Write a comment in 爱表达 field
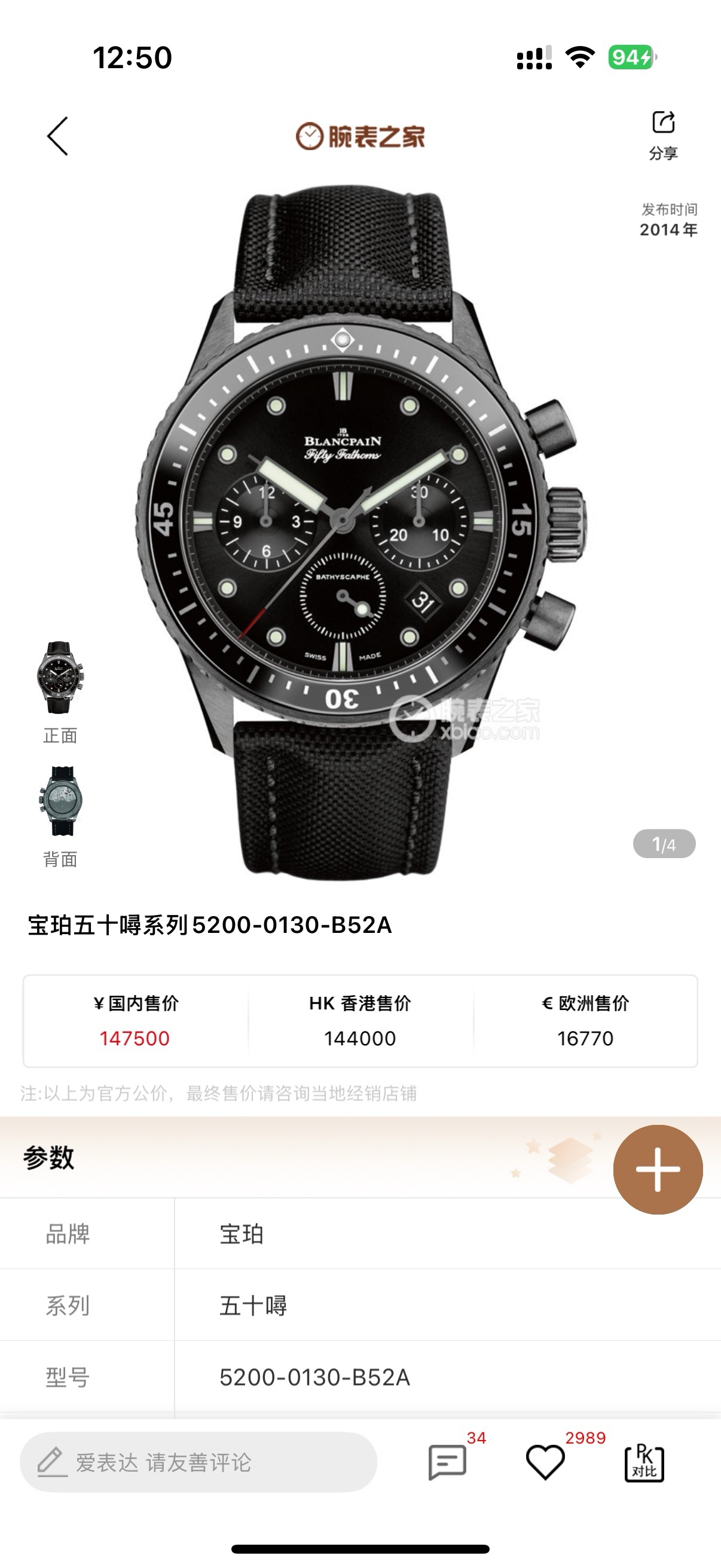 coord(198,1462)
